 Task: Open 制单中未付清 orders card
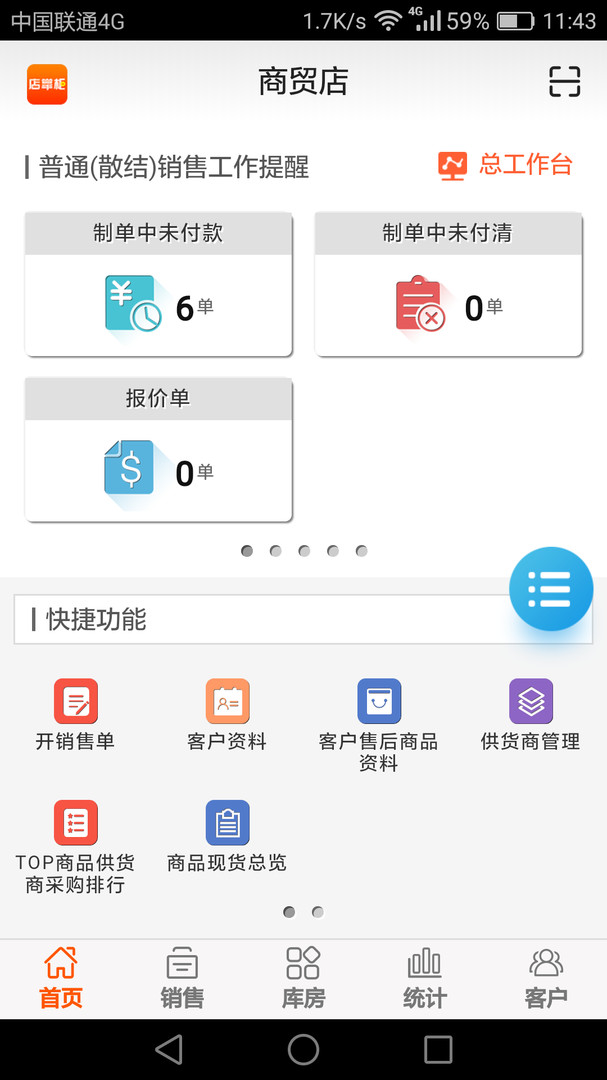pos(448,285)
